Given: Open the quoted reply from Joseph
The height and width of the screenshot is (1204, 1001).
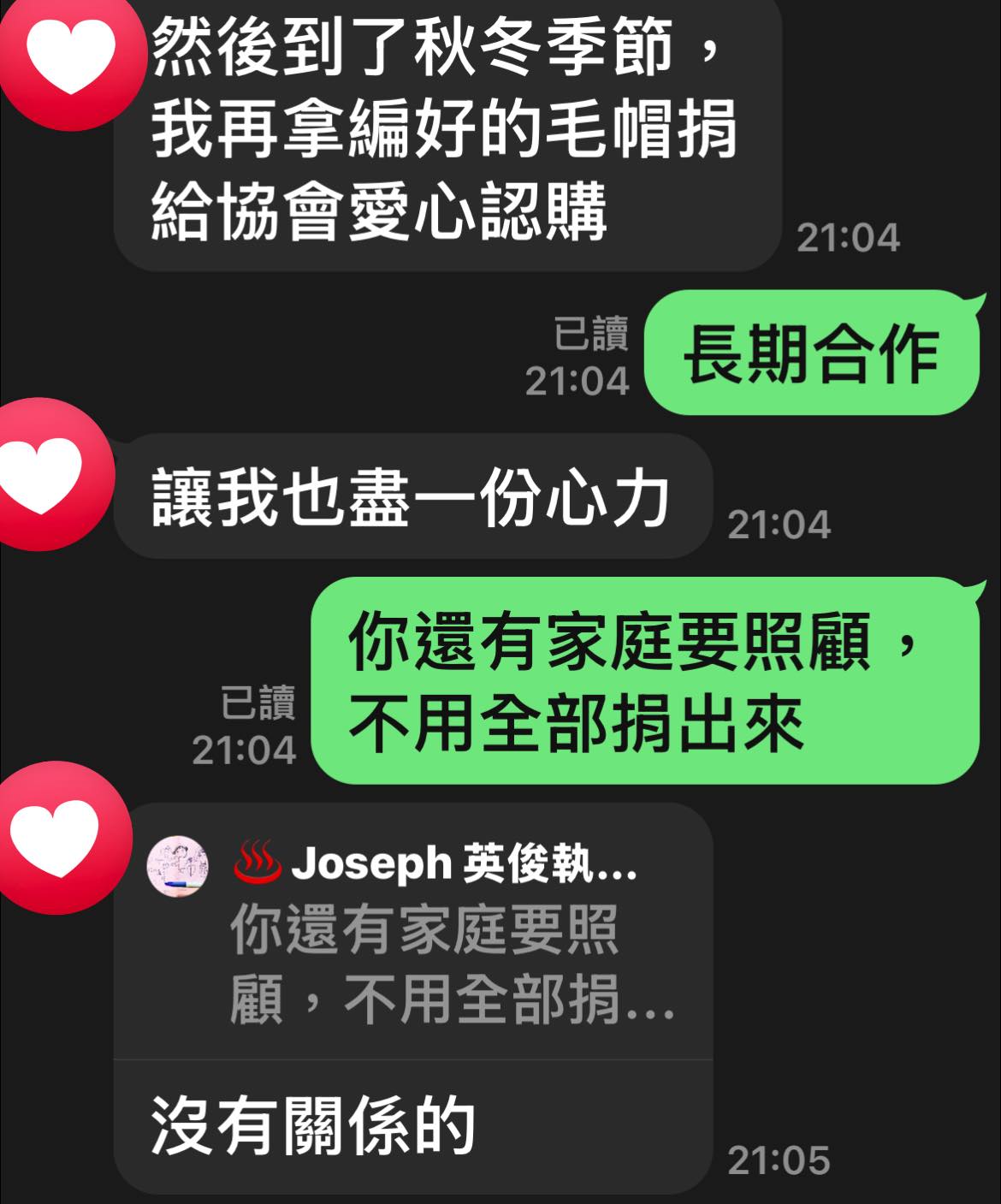Looking at the screenshot, I should coord(412,933).
